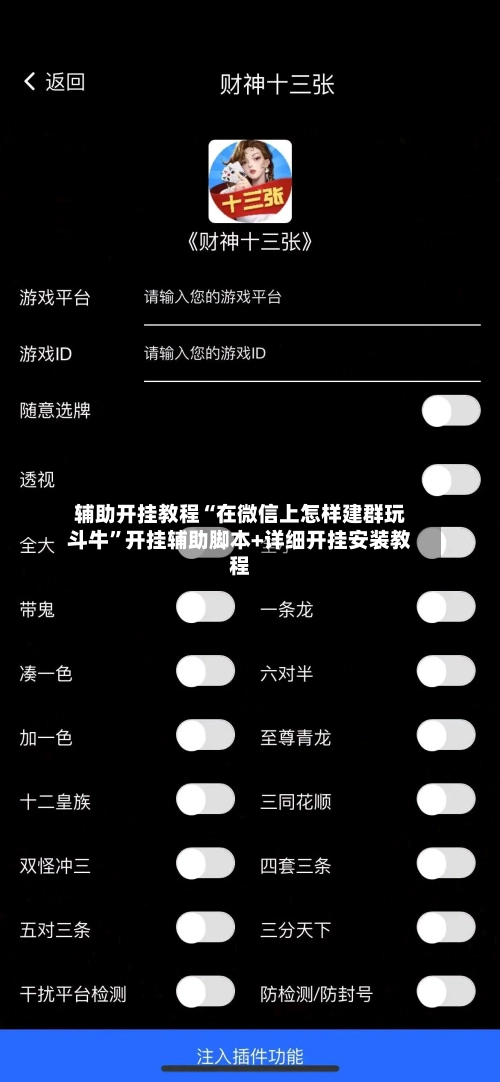Switch on 一条龙
The height and width of the screenshot is (1082, 500).
coord(446,608)
